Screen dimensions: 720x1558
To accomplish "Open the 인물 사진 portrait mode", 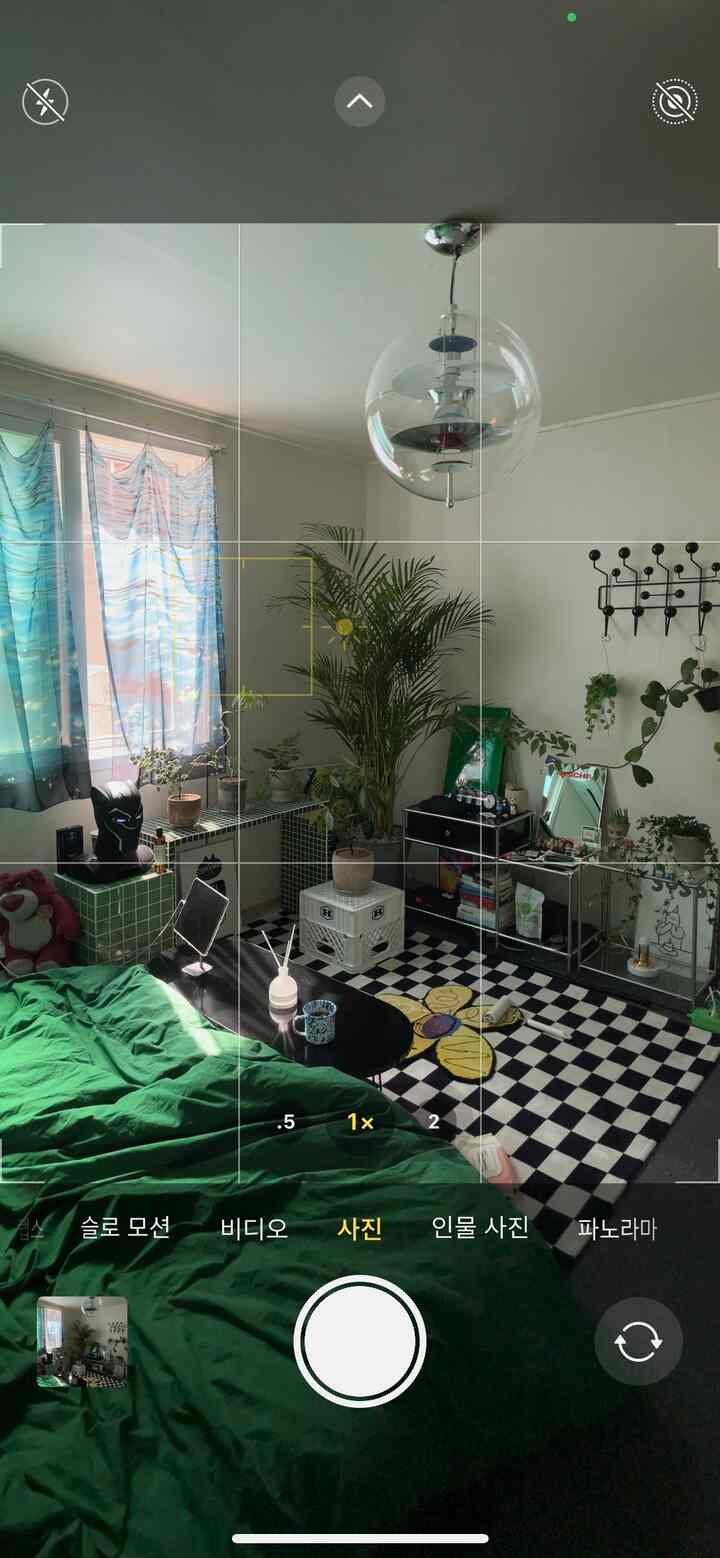I will point(482,1229).
